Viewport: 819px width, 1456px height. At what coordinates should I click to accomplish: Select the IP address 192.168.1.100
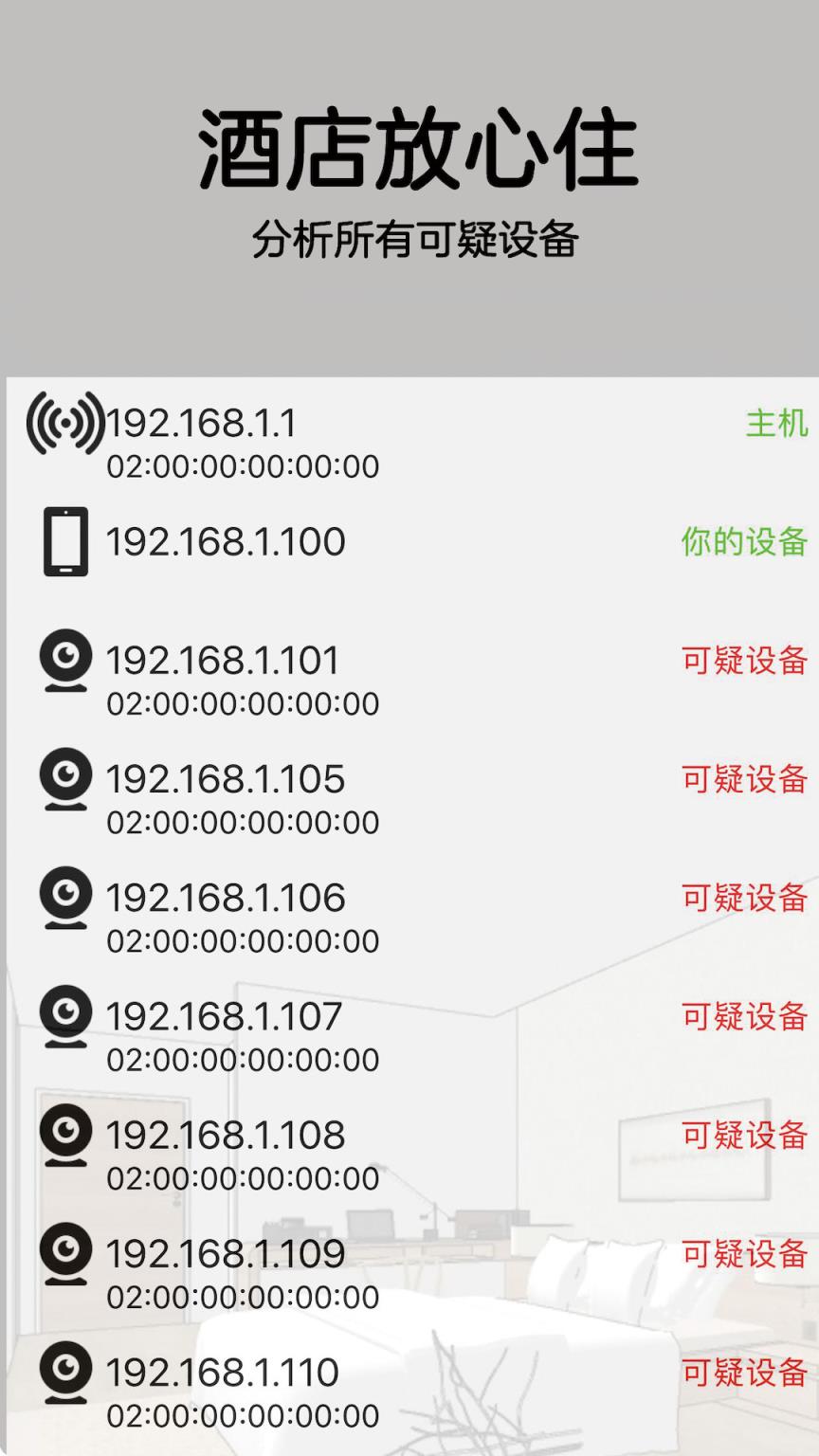(x=225, y=542)
